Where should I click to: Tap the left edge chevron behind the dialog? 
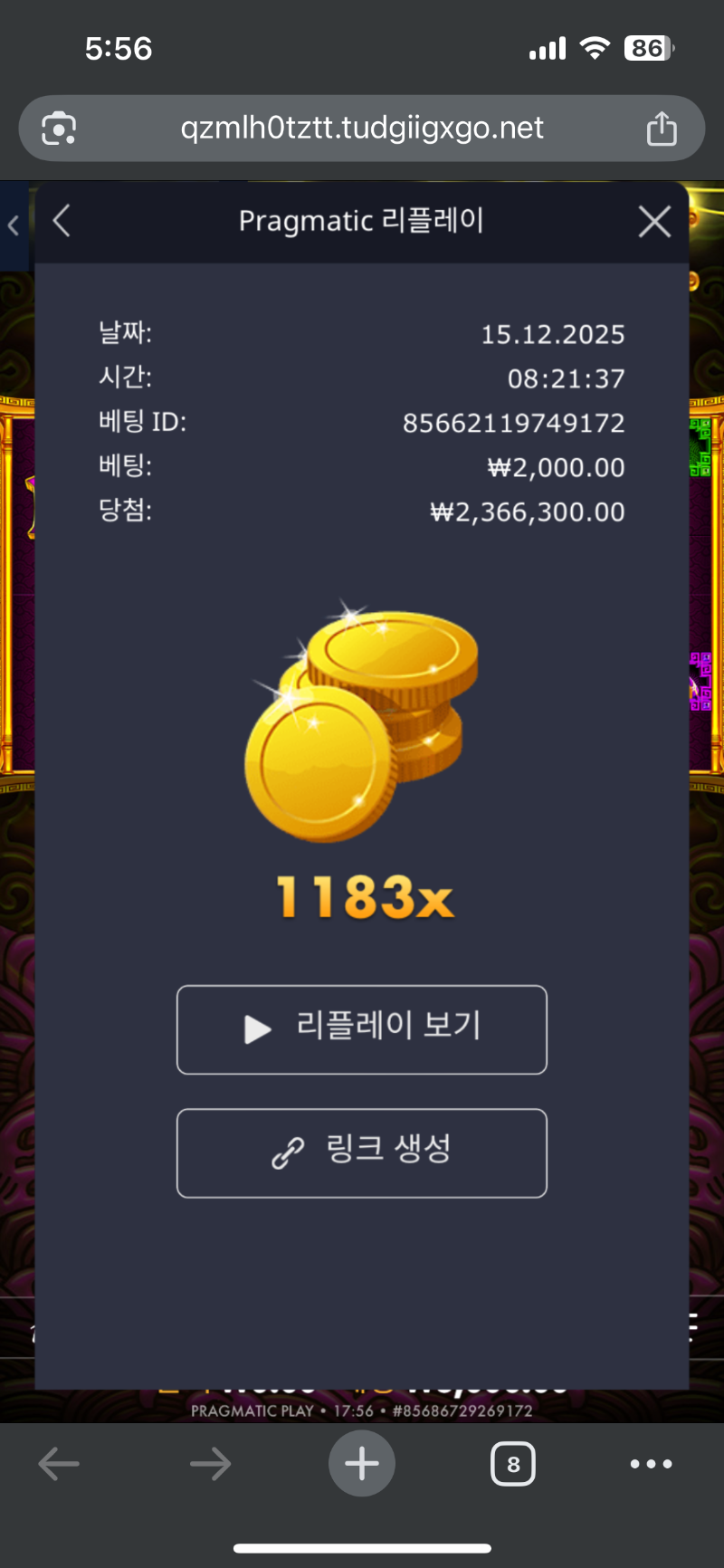(x=13, y=225)
